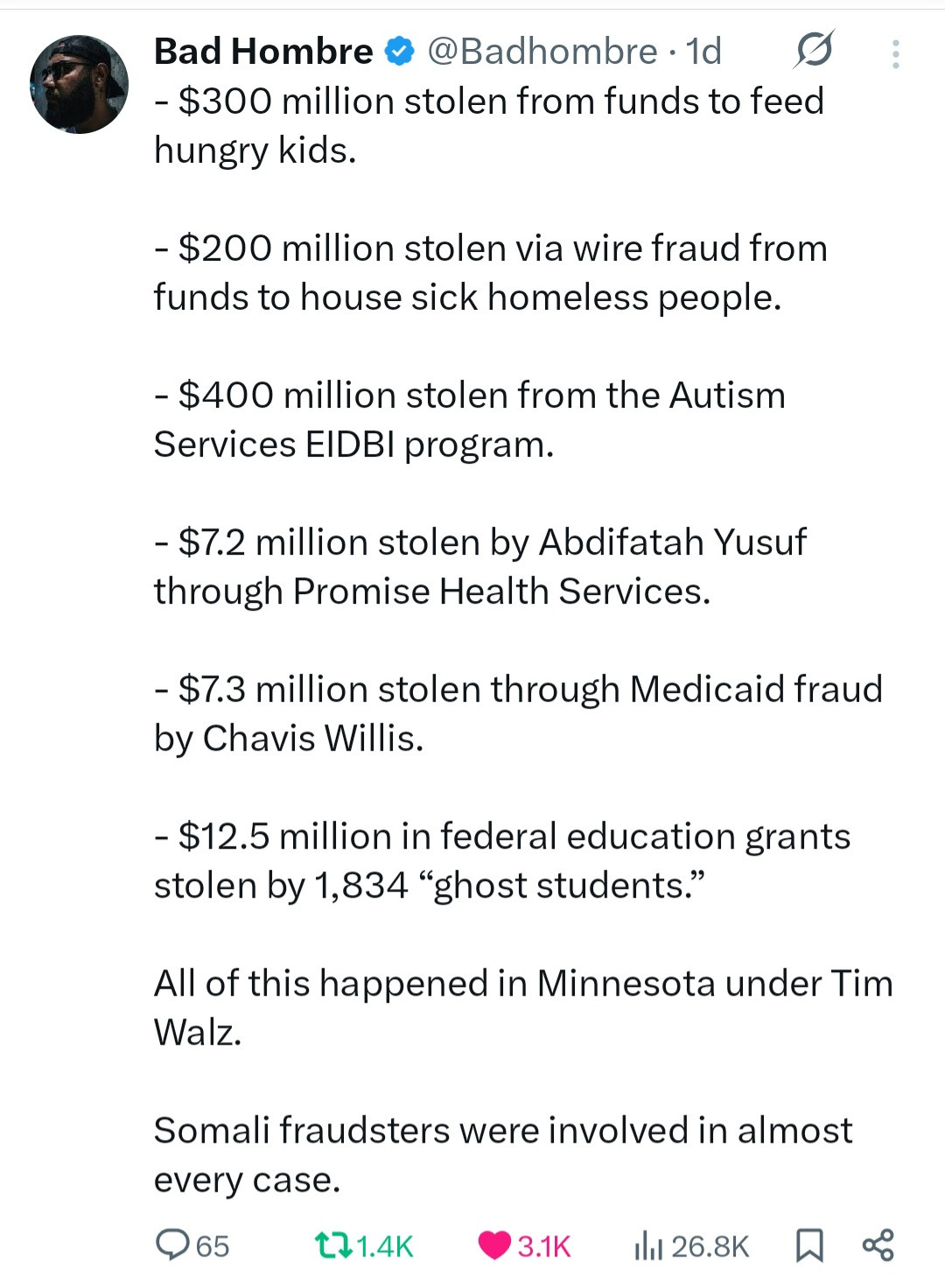Repost Bad Hombre's post
Screen dimensions: 945x1288
tap(332, 1244)
